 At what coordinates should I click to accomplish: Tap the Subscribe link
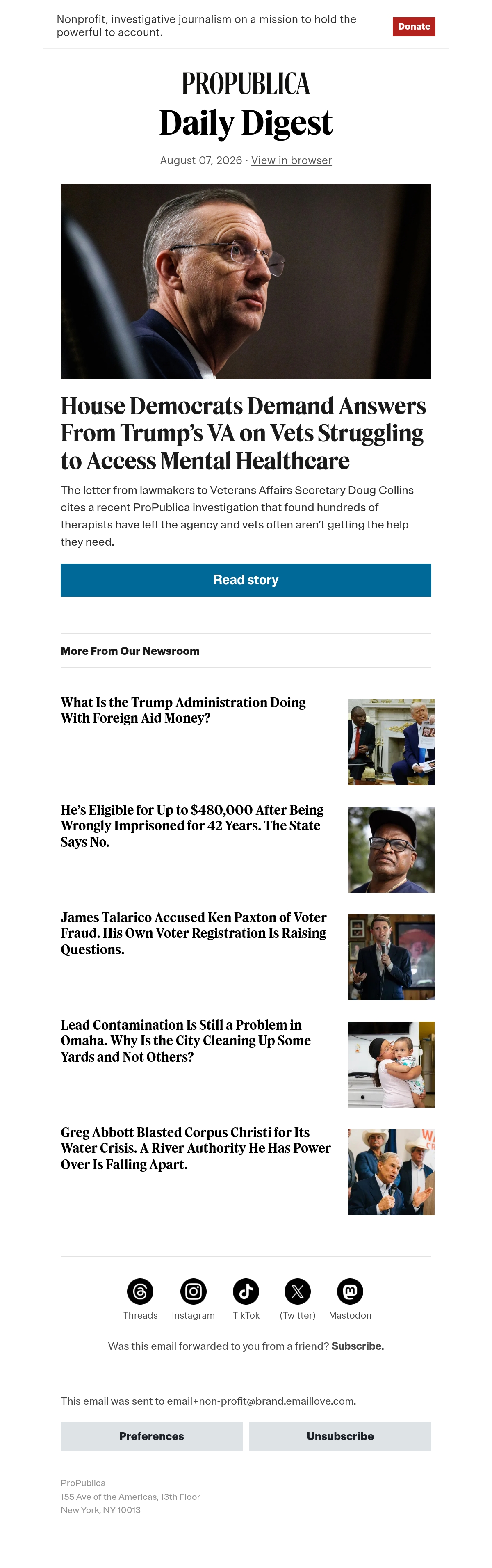358,1346
